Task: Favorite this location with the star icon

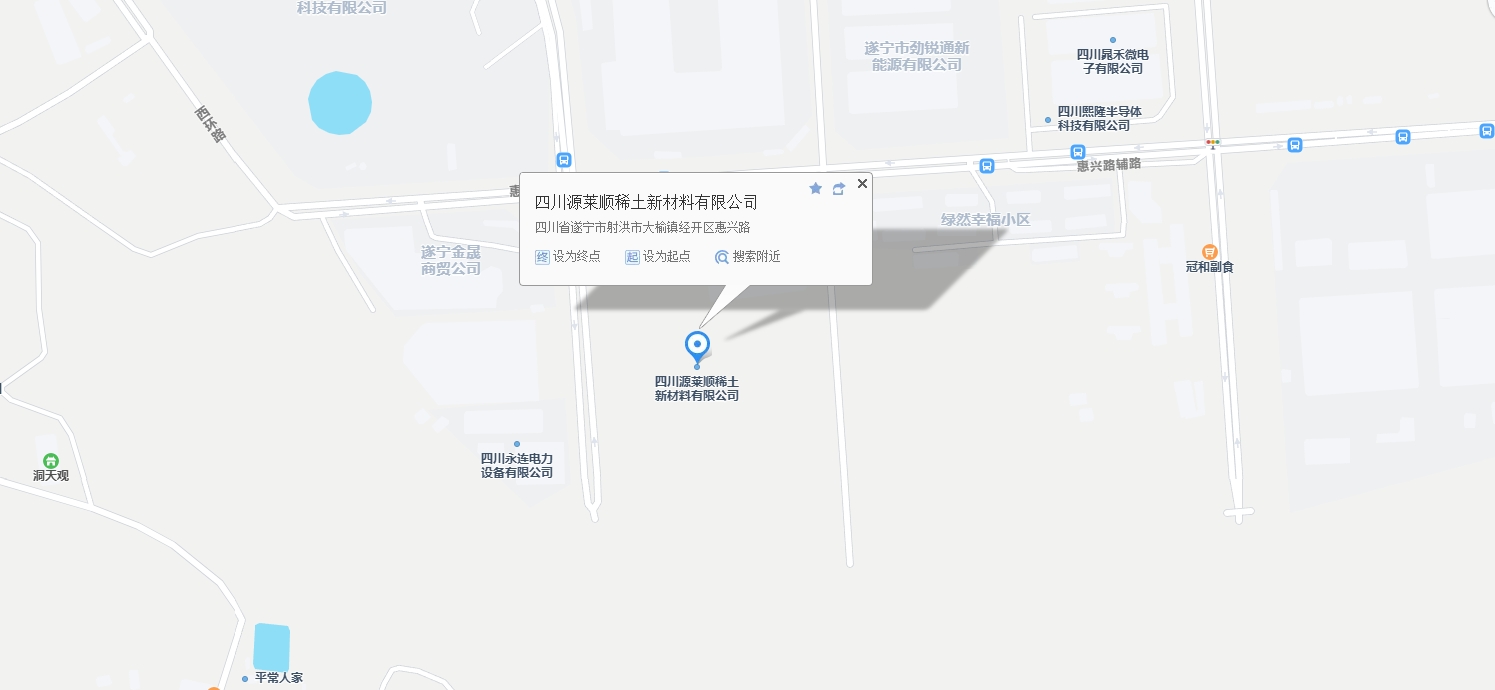Action: click(815, 188)
